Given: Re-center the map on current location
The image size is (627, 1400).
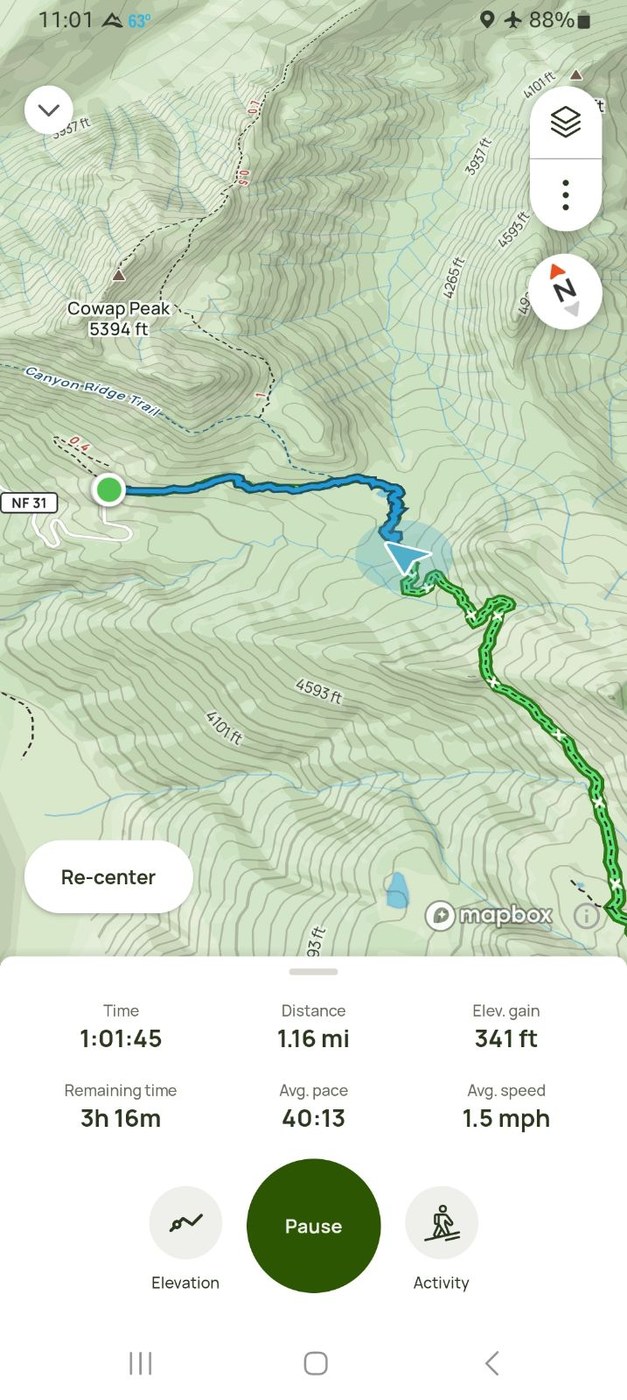Looking at the screenshot, I should [108, 877].
